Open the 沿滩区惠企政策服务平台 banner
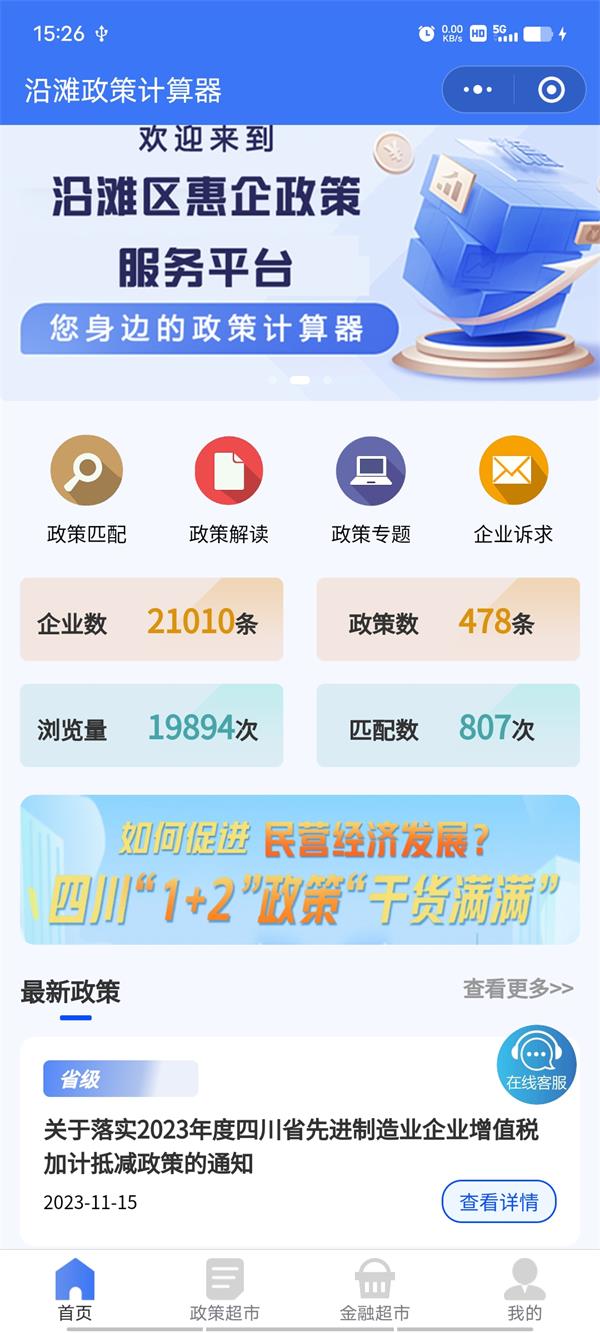Viewport: 600px width, 1333px height. 300,262
